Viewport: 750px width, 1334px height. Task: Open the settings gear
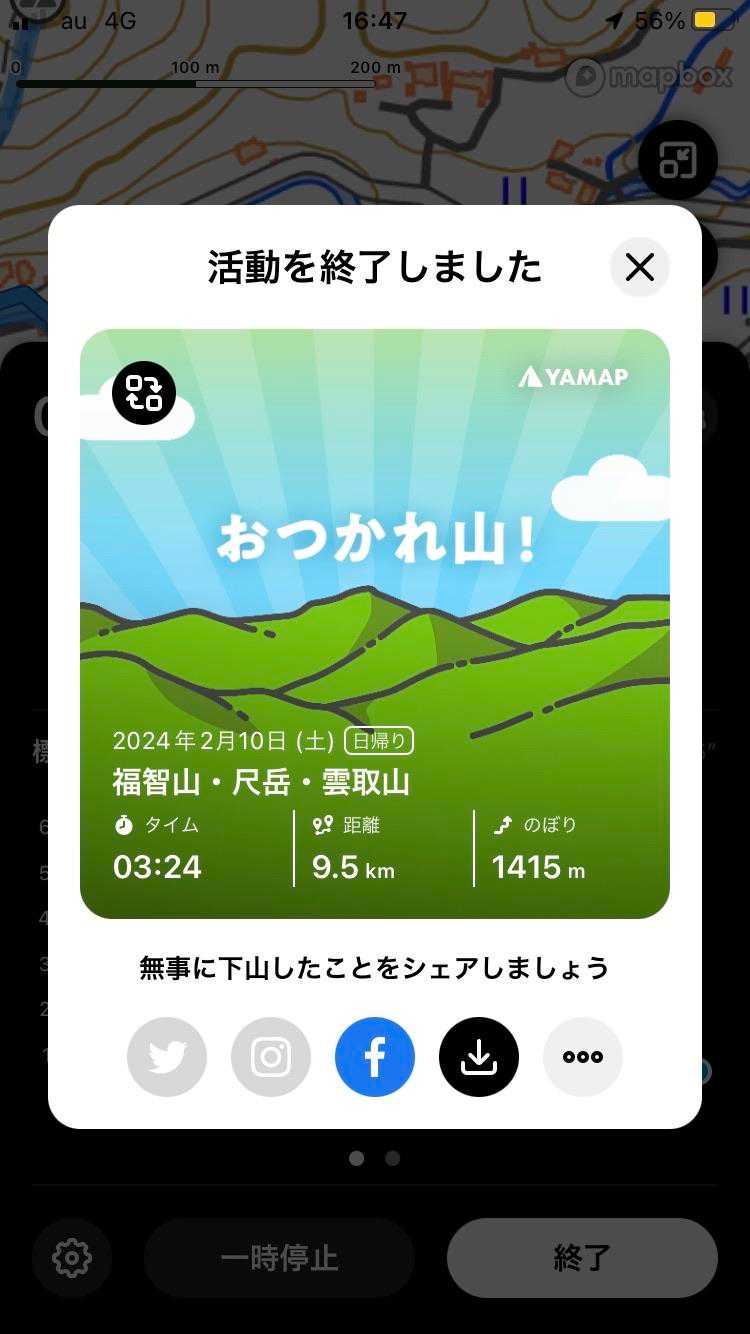(x=72, y=1257)
